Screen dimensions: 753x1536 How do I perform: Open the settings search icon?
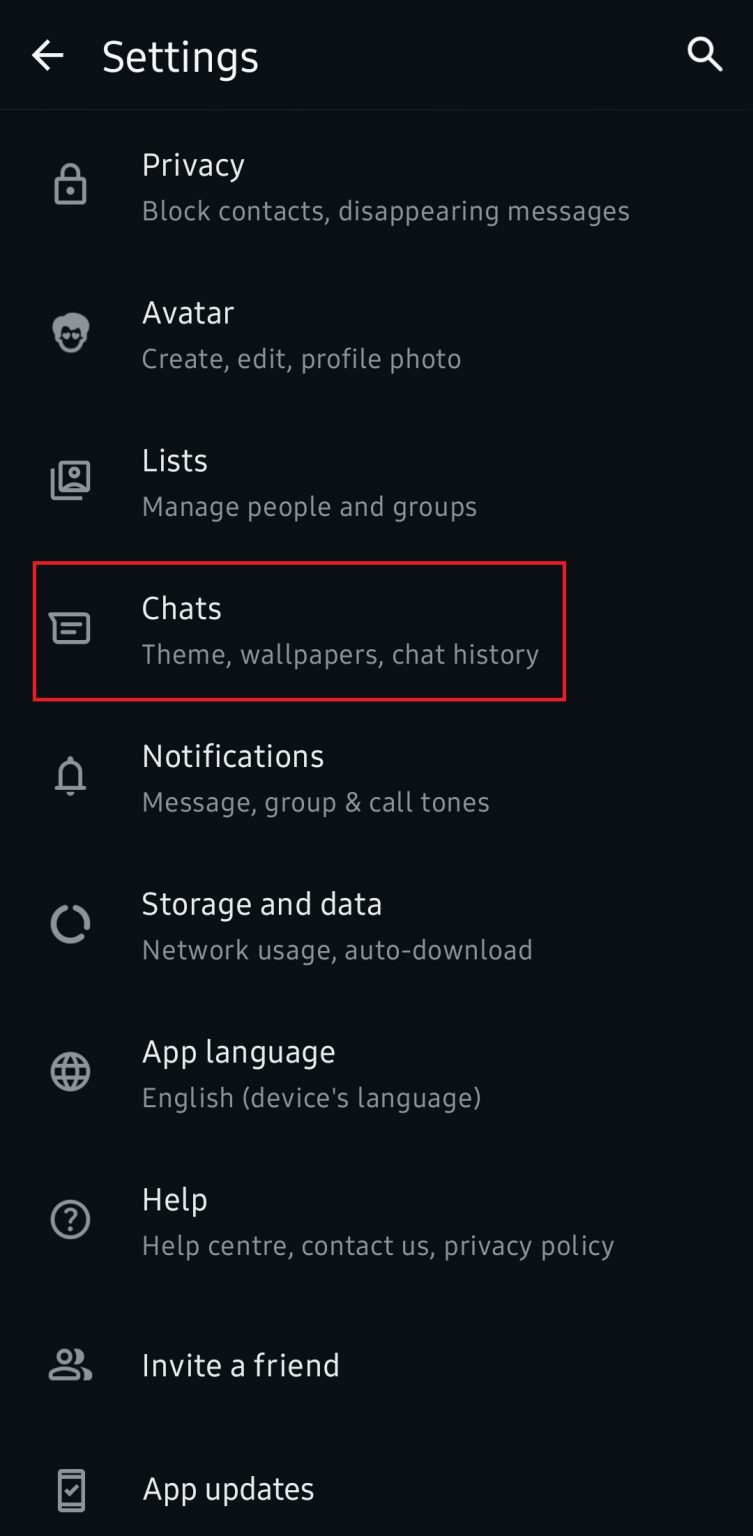(x=705, y=55)
